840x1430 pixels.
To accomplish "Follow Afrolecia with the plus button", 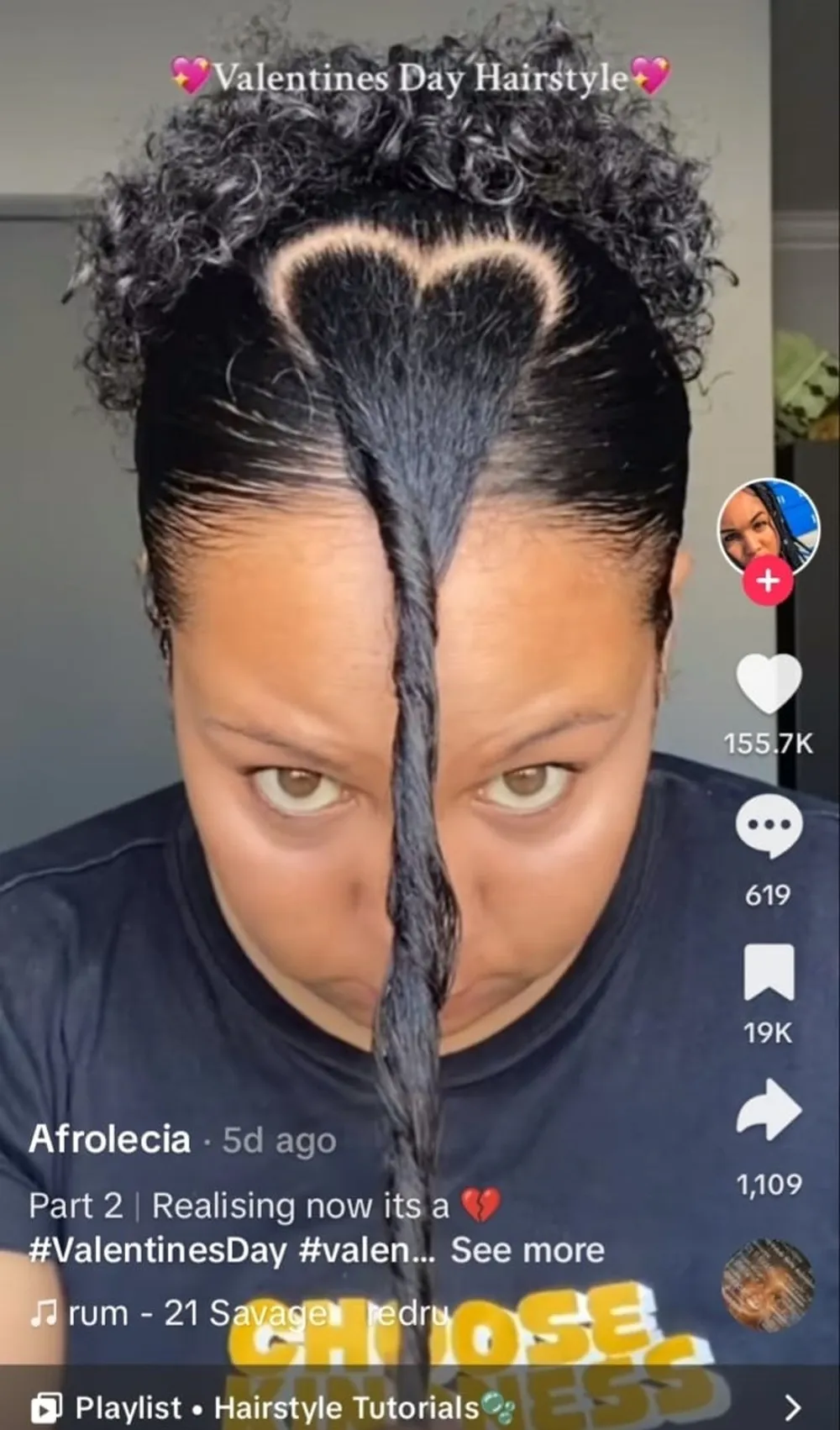I will [768, 581].
